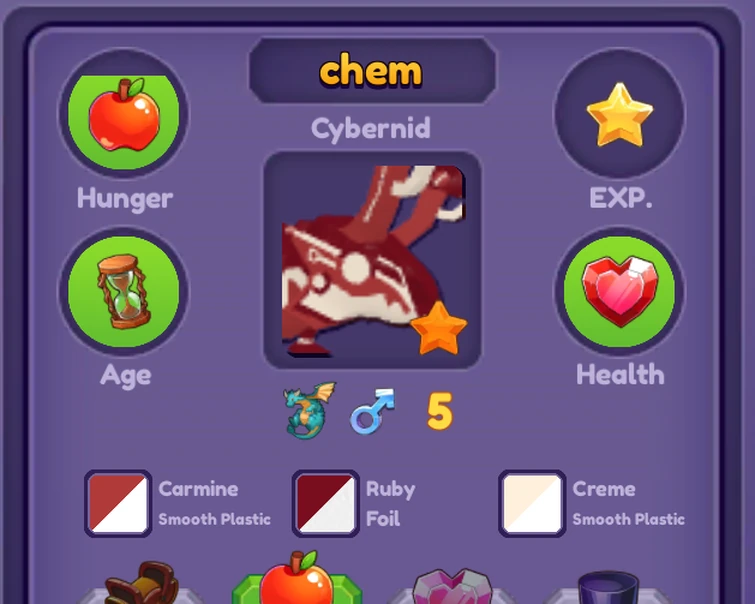
Task: Open the dark purple cup button
Action: (x=608, y=587)
